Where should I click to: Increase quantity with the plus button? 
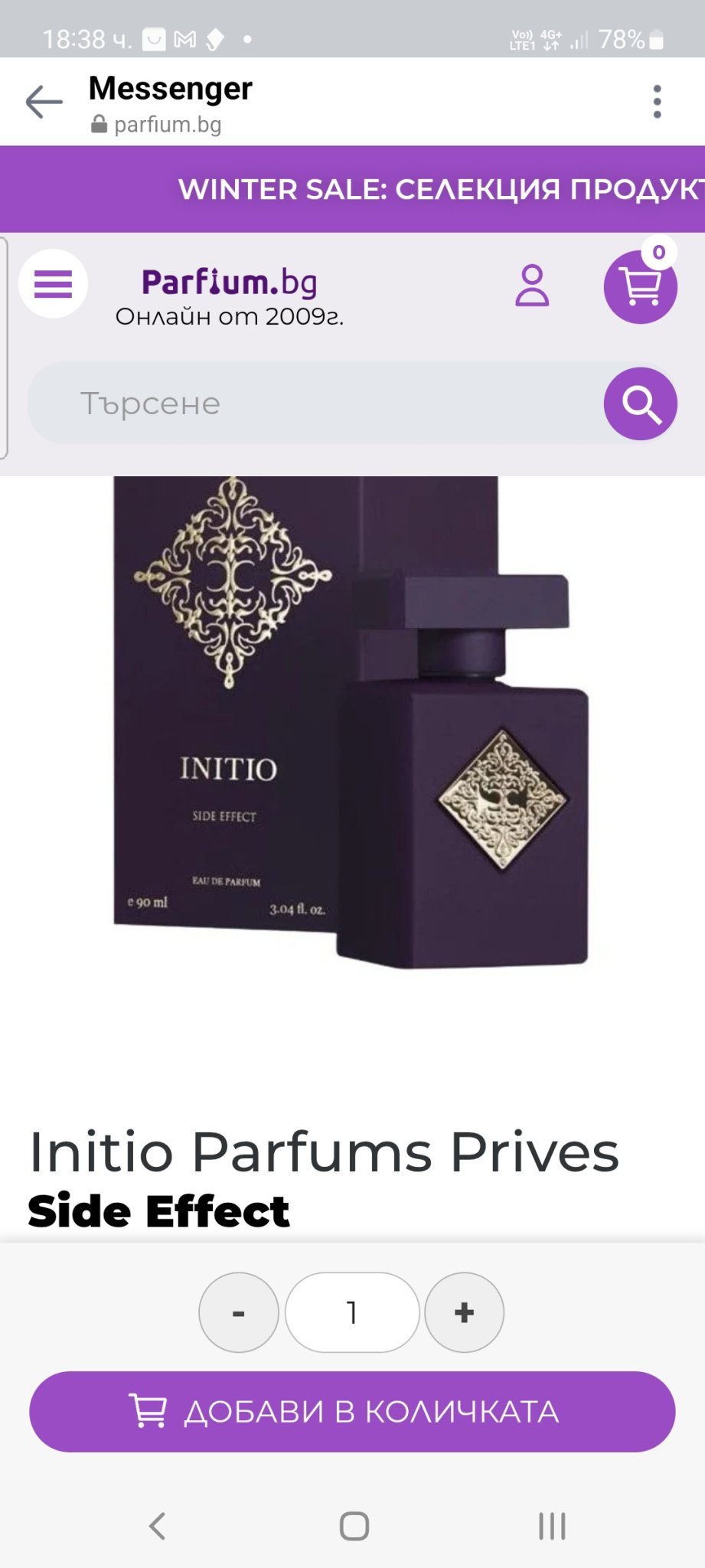(464, 1312)
